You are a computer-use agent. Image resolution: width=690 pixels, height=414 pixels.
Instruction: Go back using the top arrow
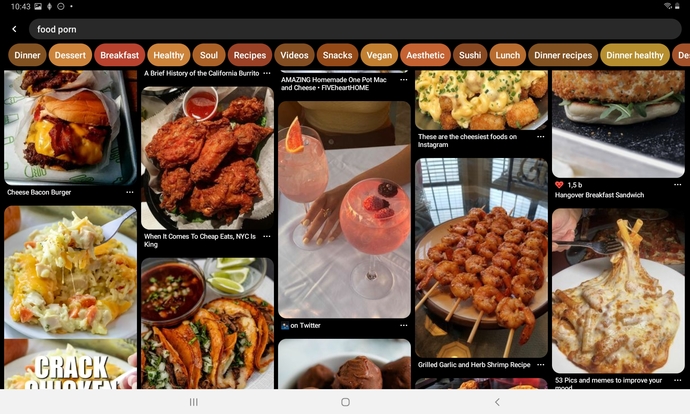(14, 29)
